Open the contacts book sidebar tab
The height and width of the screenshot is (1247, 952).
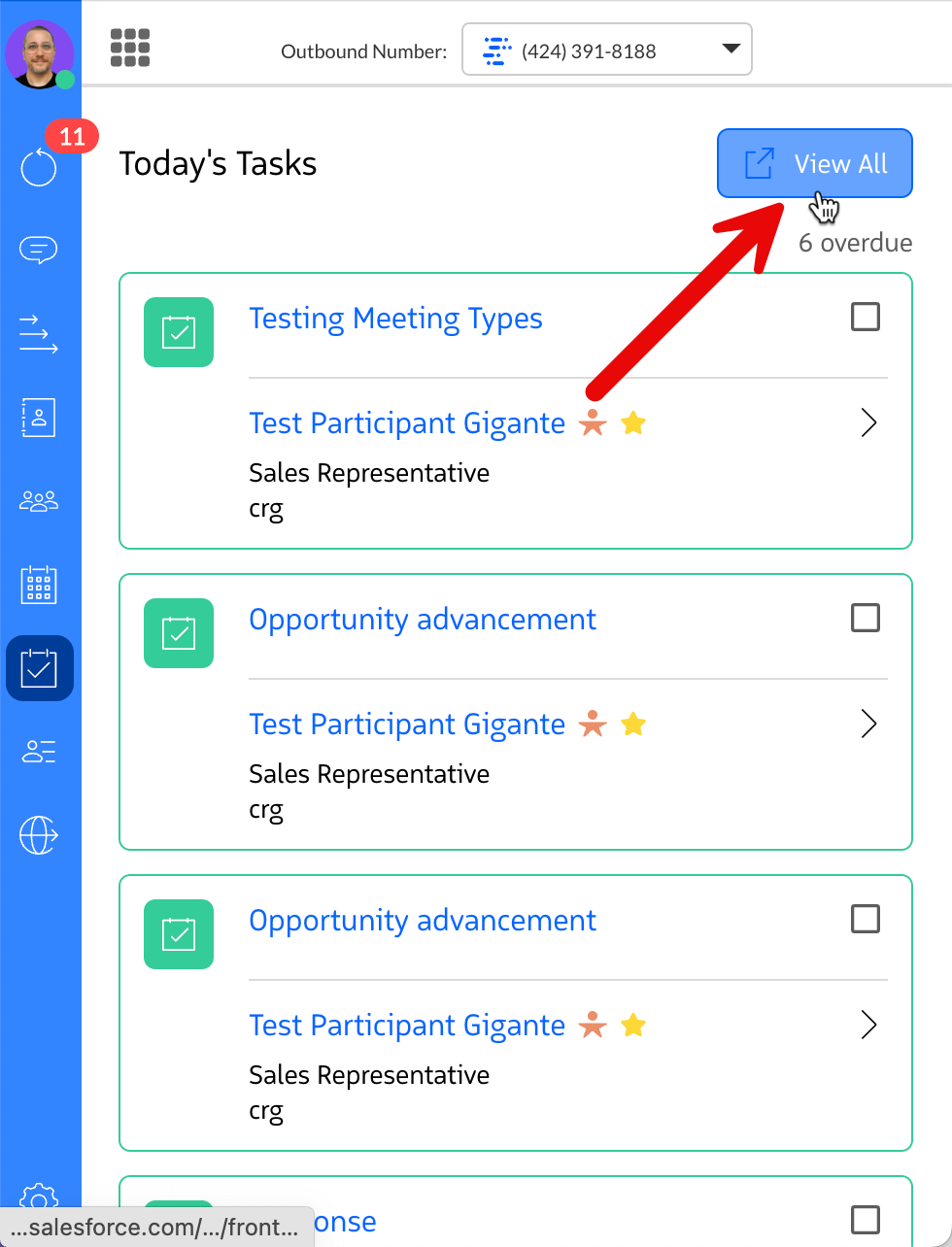coord(39,418)
